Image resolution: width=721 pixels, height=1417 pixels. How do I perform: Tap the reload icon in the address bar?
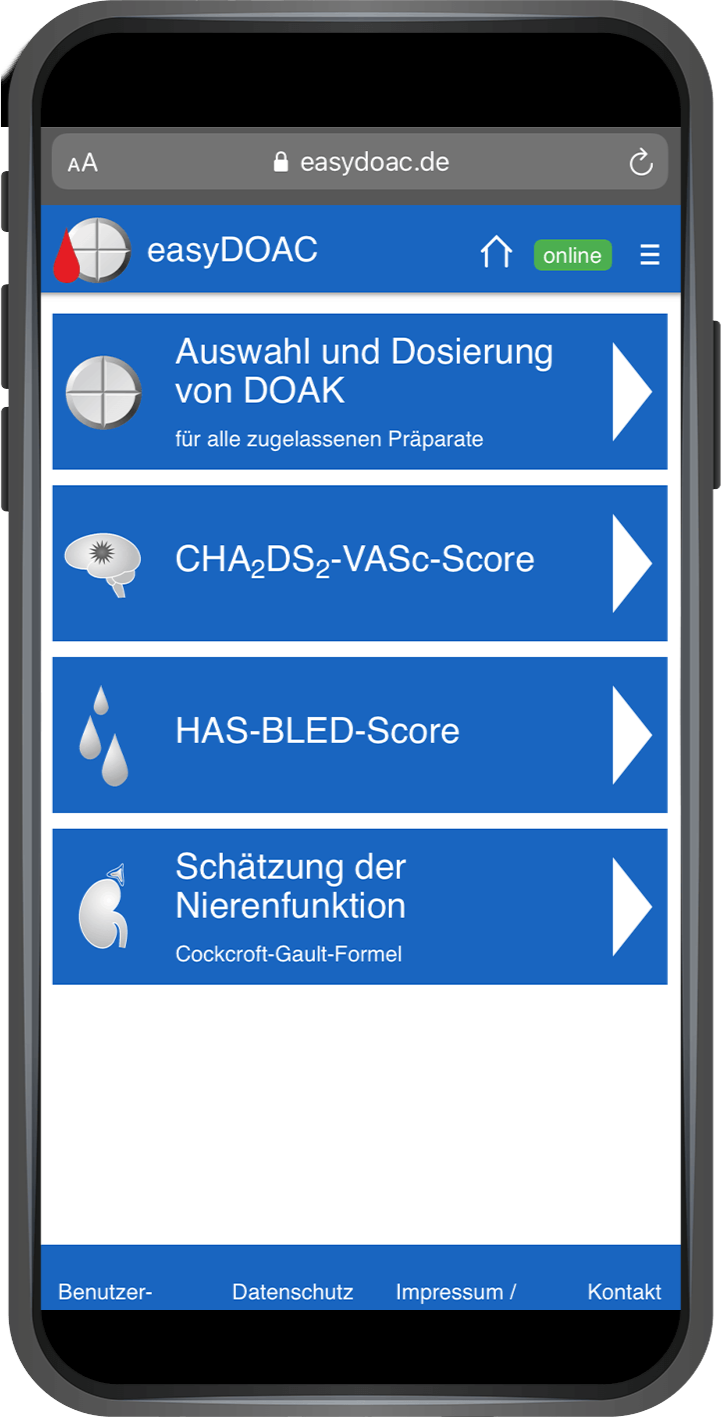pyautogui.click(x=640, y=161)
